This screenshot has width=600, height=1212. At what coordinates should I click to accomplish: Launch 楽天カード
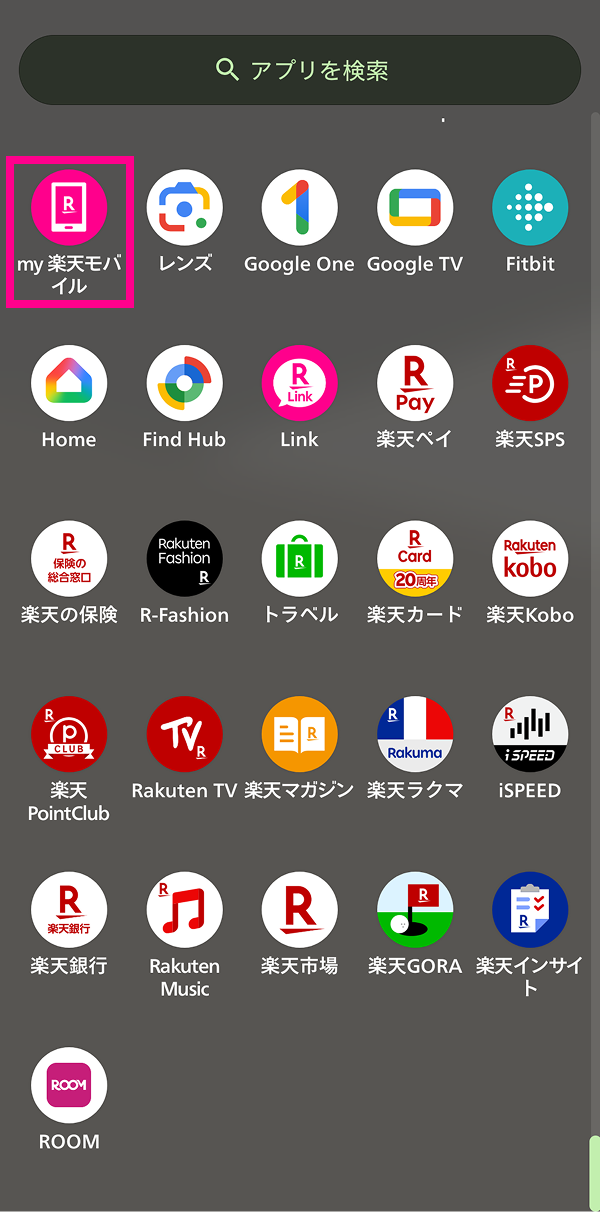click(415, 559)
